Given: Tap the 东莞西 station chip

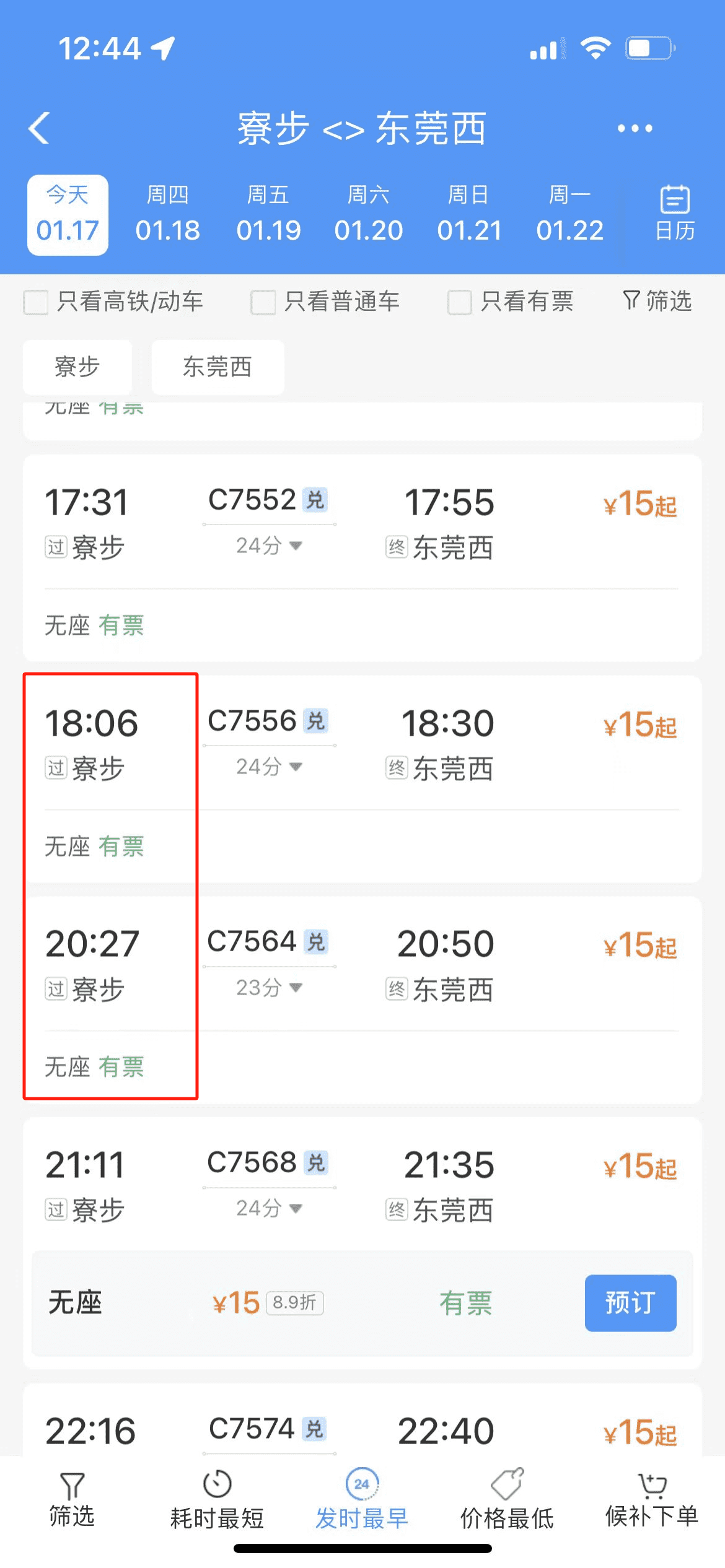Looking at the screenshot, I should pos(217,367).
